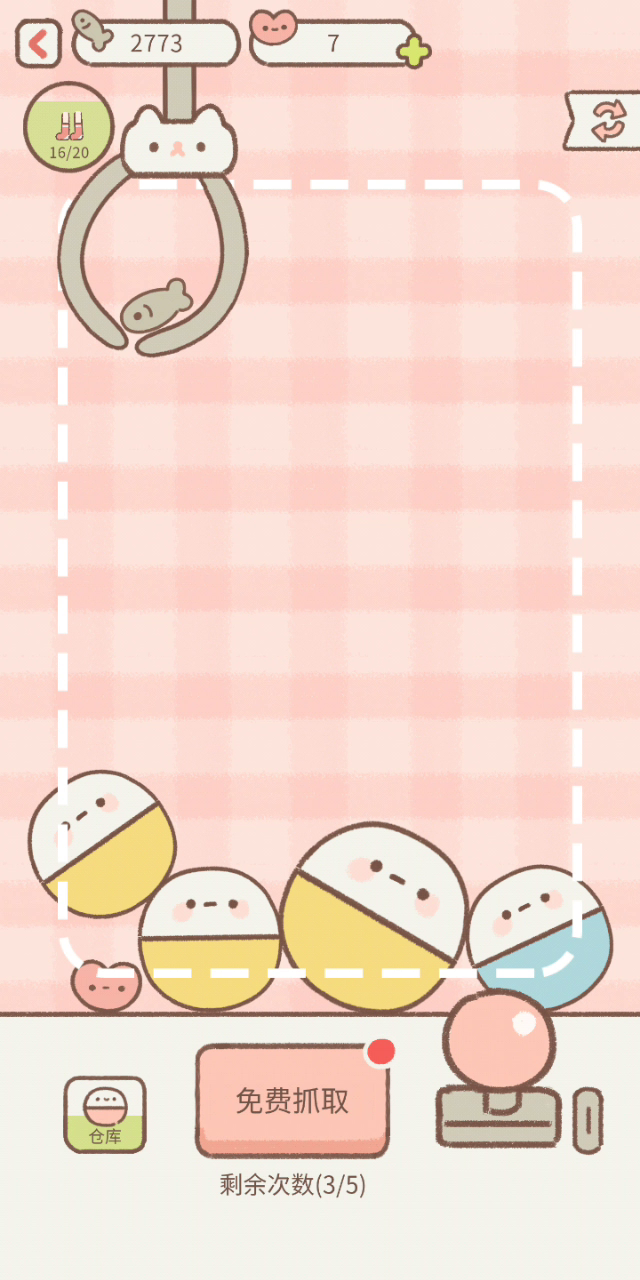Open the 仓库 warehouse

[x=105, y=1114]
